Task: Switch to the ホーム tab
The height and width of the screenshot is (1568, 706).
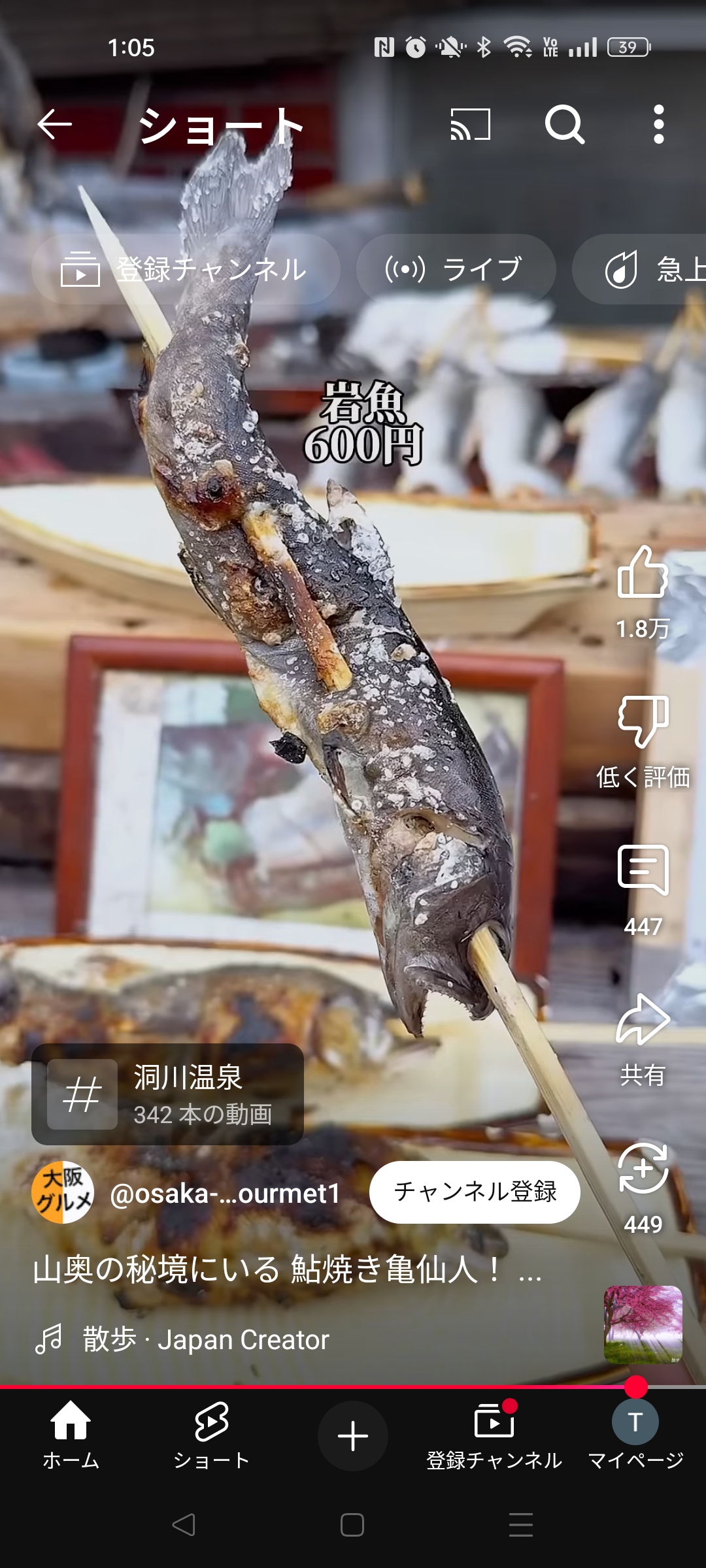Action: (71, 1435)
